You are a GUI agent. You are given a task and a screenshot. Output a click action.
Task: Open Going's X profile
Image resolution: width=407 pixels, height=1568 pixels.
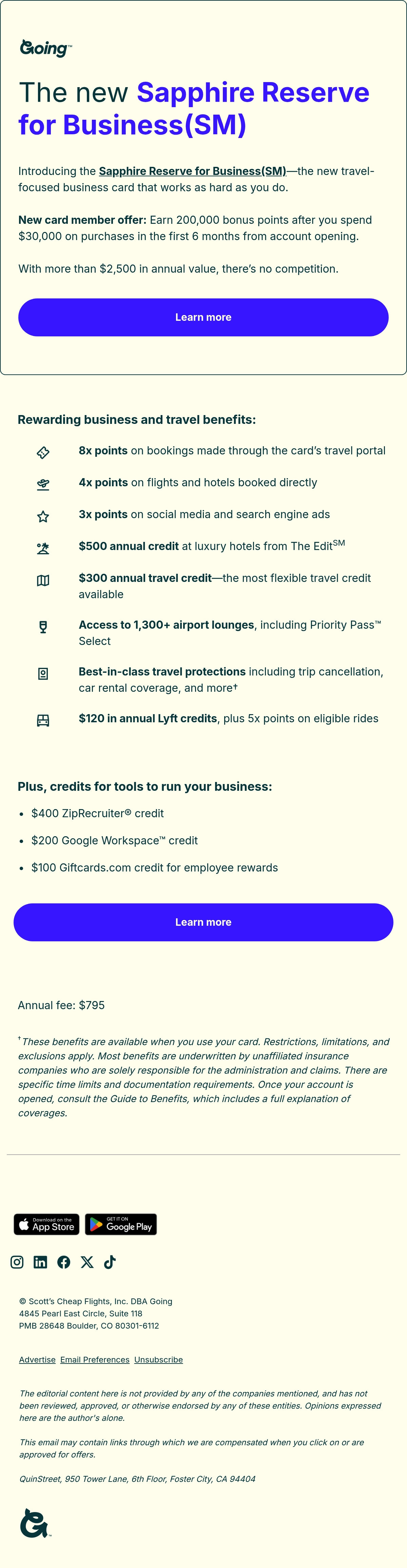click(x=87, y=1262)
